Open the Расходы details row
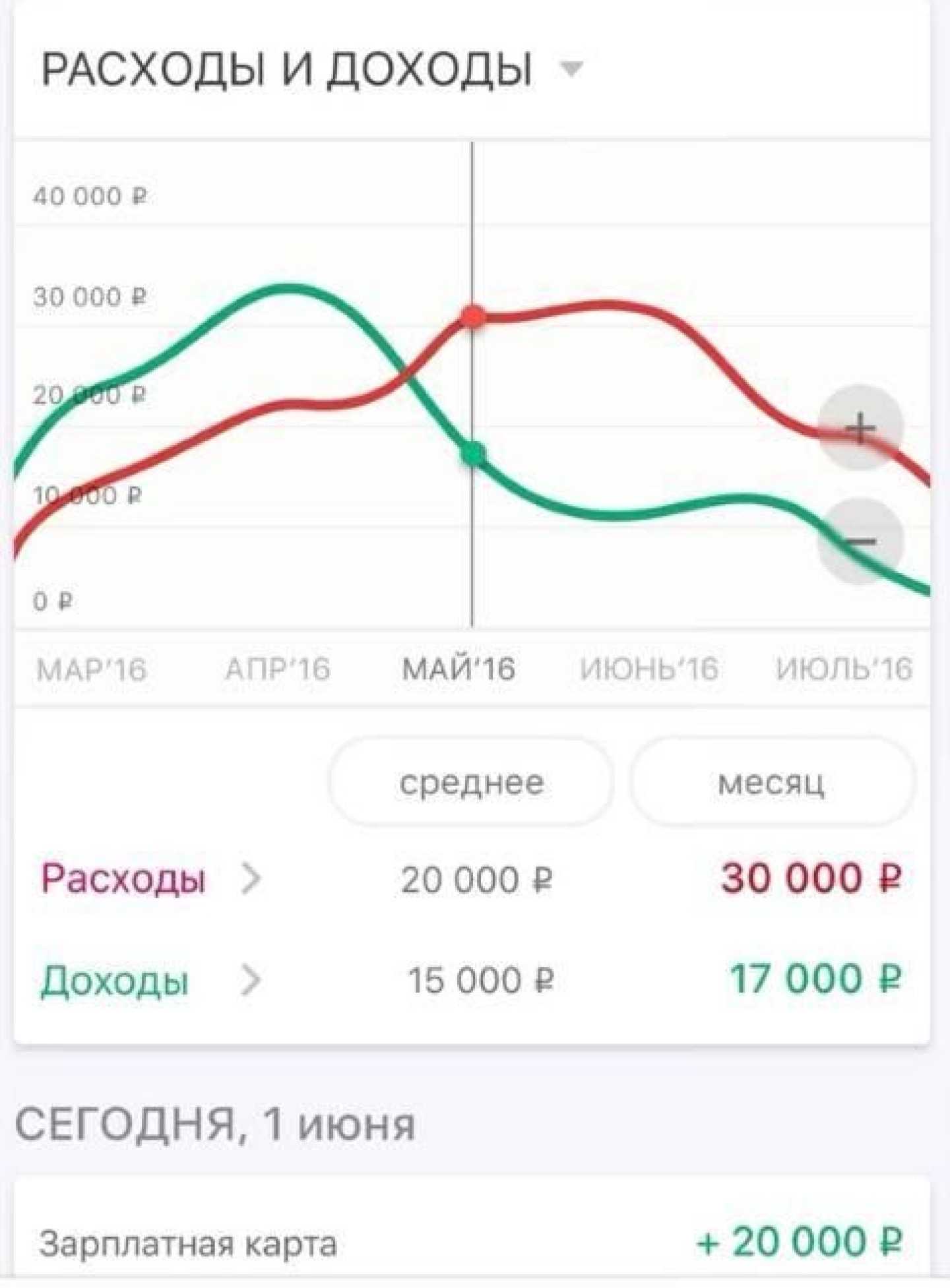This screenshot has height=1288, width=950. tap(152, 879)
